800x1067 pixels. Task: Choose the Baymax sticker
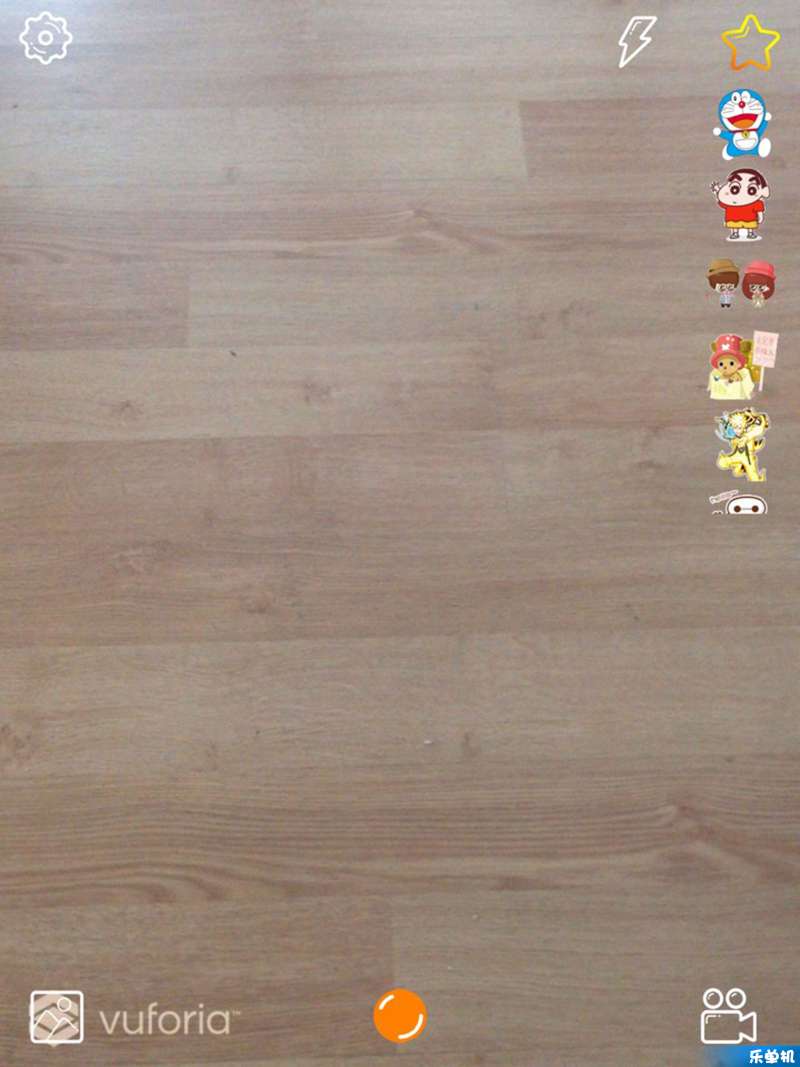pos(741,503)
